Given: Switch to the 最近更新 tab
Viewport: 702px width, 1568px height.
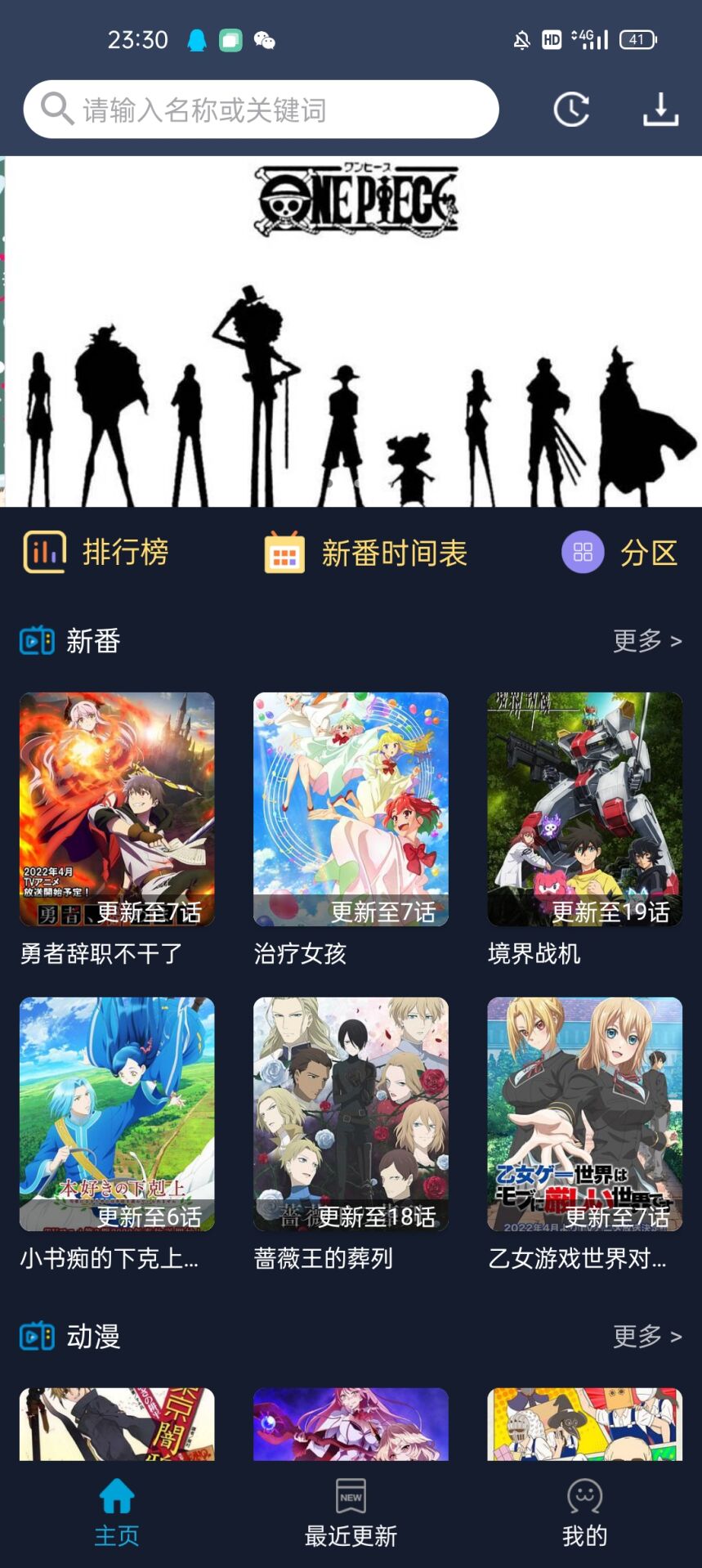Looking at the screenshot, I should (351, 1512).
